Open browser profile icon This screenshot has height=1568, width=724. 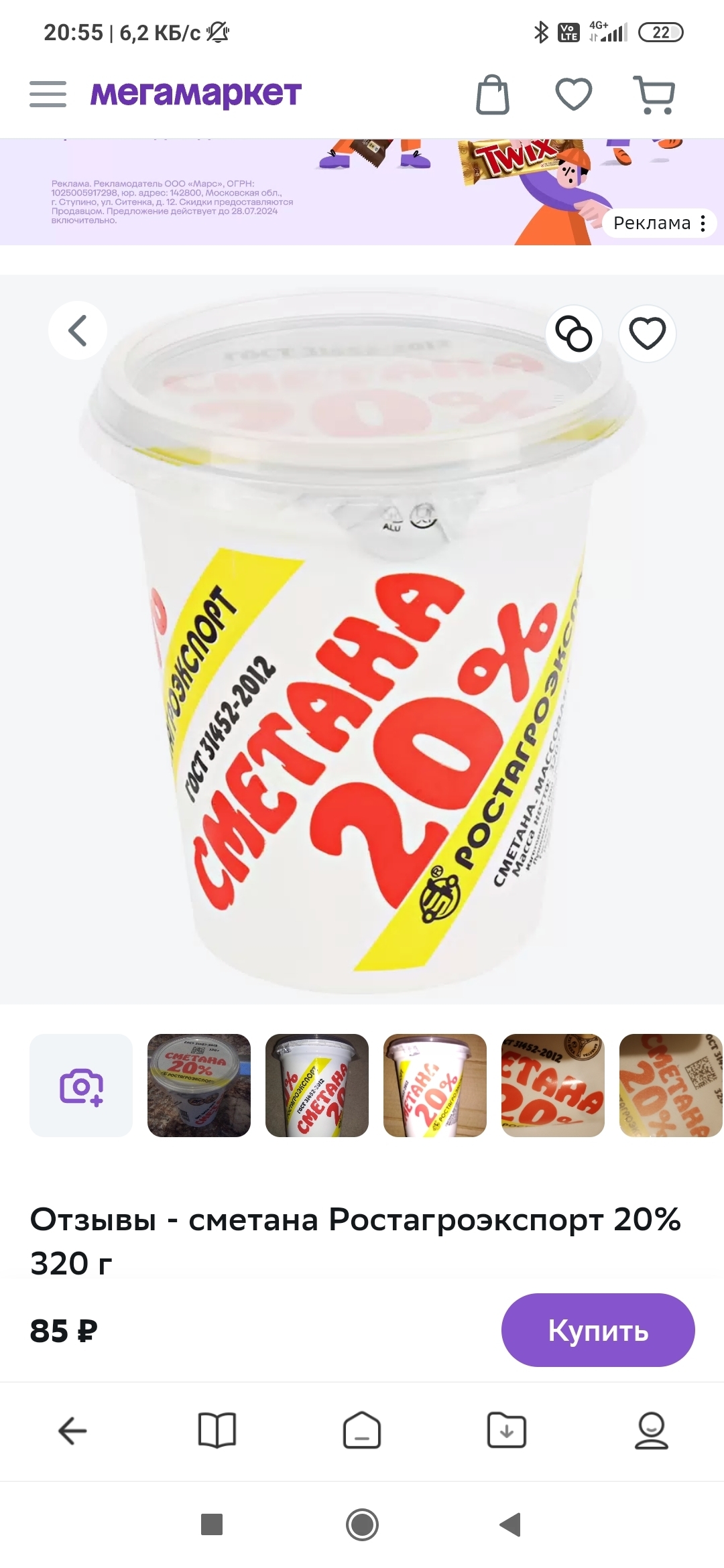tap(652, 1431)
